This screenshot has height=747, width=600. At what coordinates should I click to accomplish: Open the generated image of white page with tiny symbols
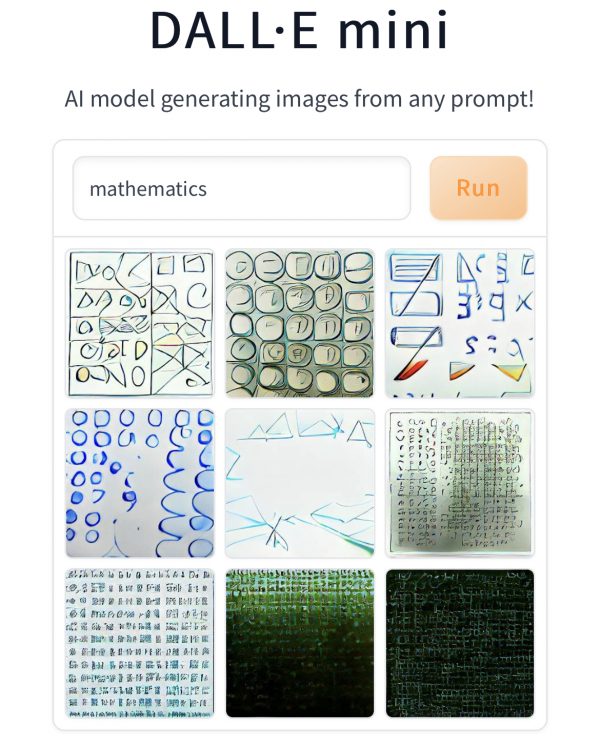(140, 643)
